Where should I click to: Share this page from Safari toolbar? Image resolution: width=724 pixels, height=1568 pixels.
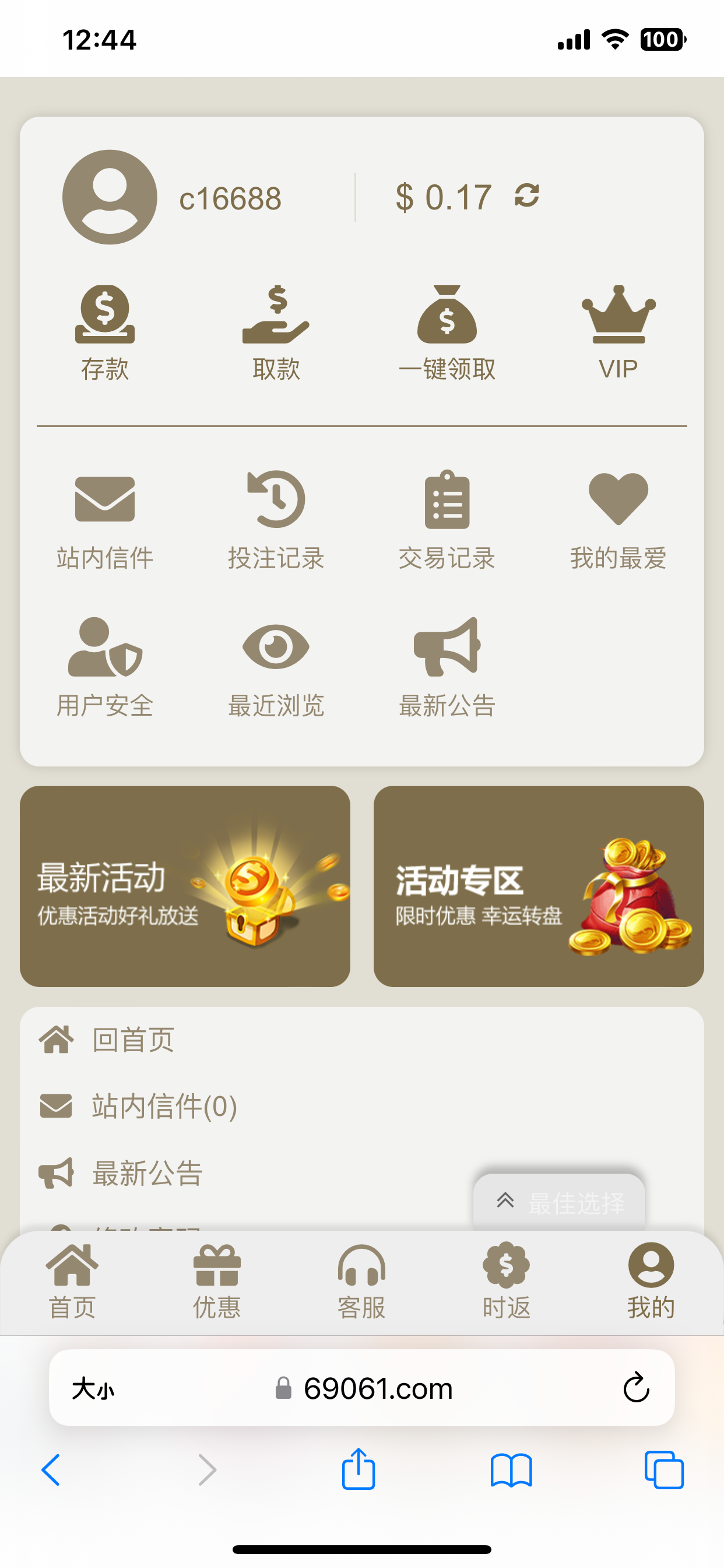click(x=359, y=1469)
